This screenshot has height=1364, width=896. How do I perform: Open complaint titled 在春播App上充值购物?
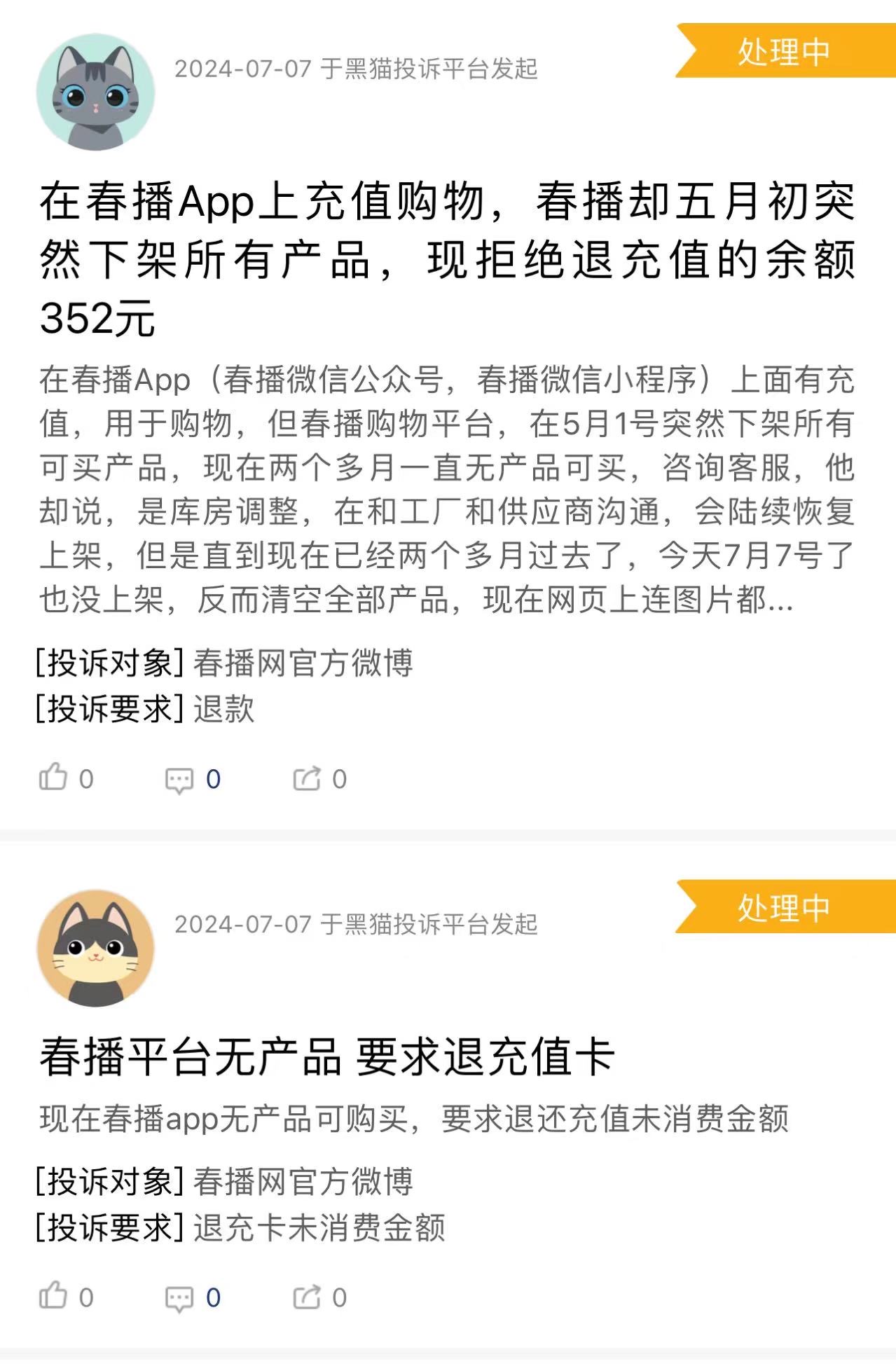point(447,259)
